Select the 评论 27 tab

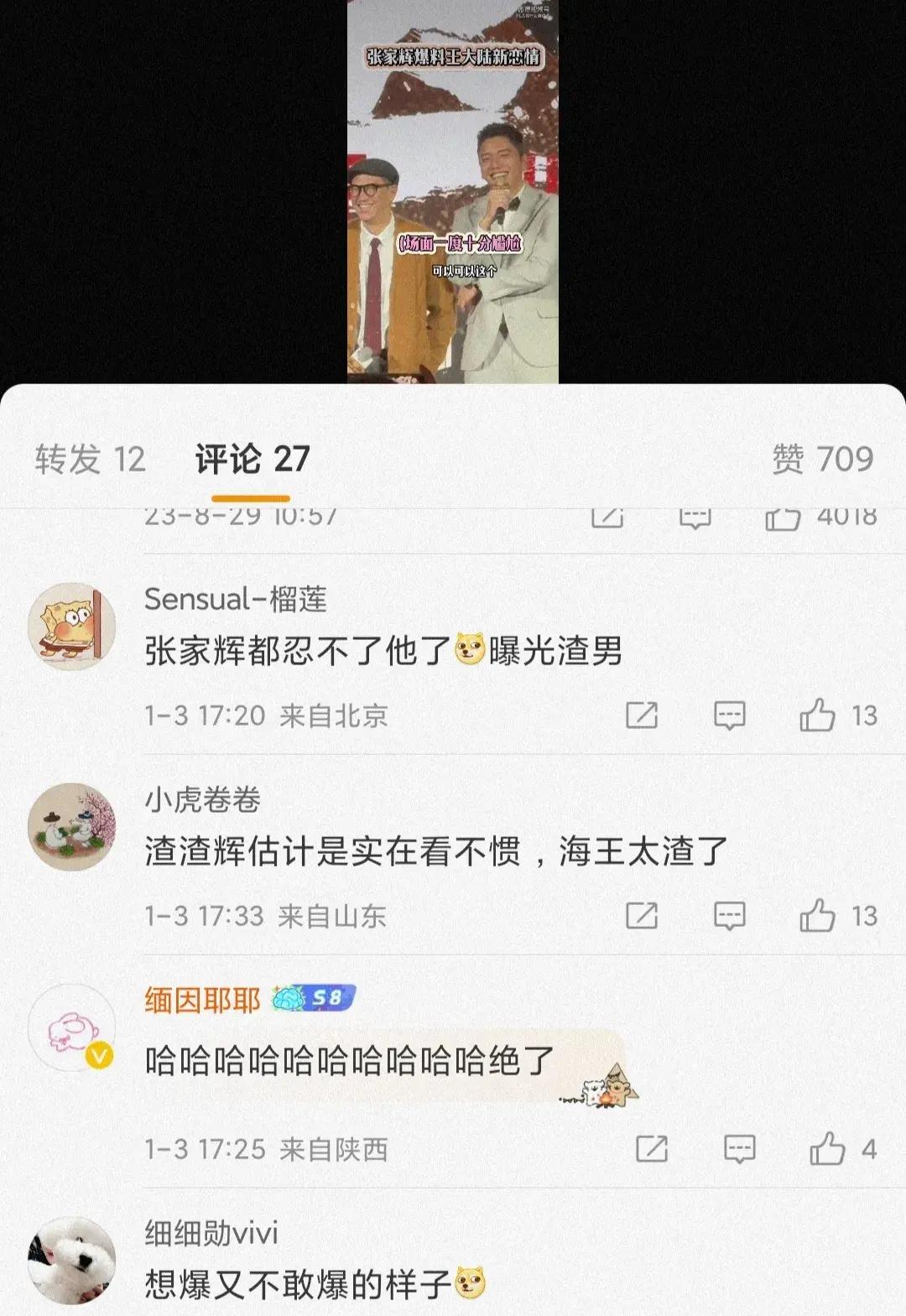coord(253,459)
